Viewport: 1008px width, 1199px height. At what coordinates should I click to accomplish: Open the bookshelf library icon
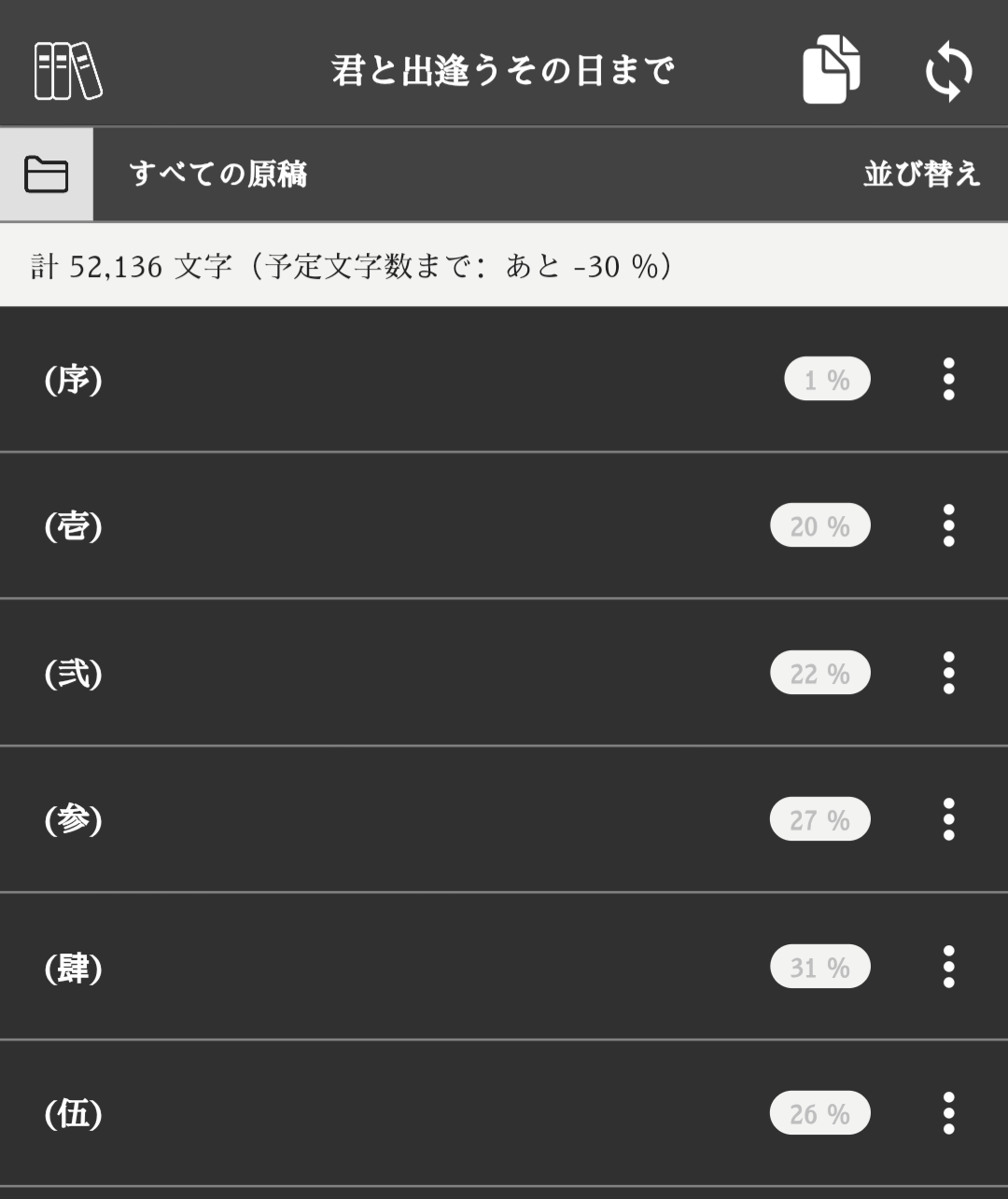(68, 71)
